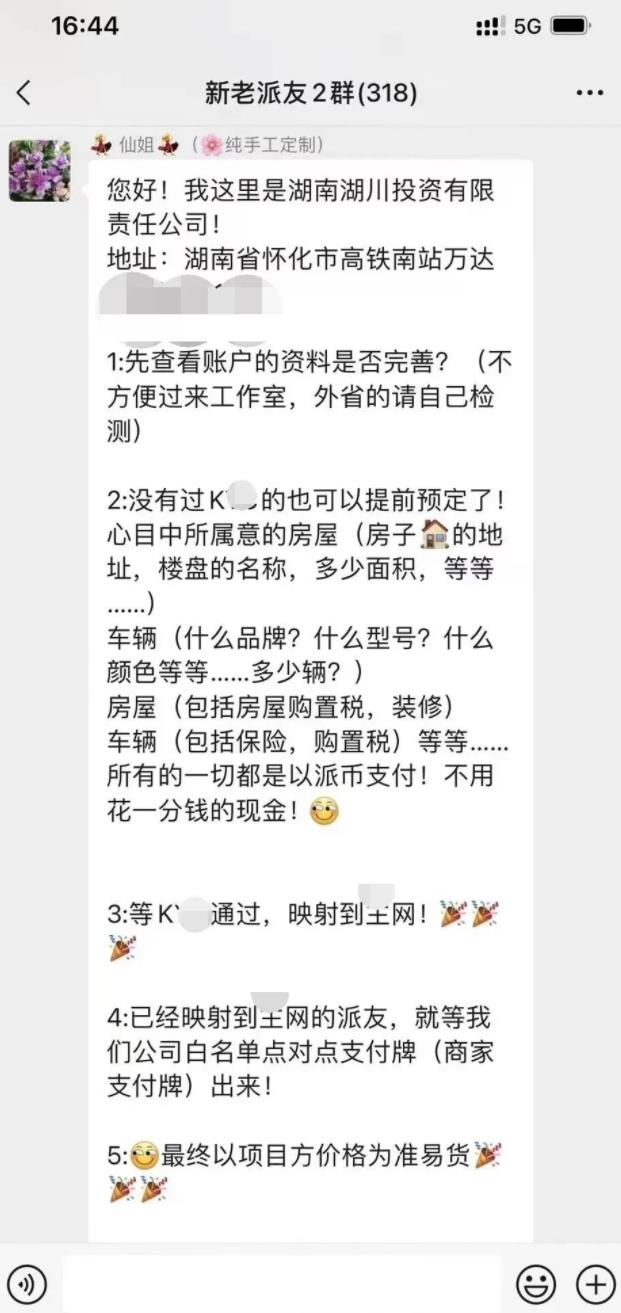Open 仙姐's profile avatar
The width and height of the screenshot is (621, 1313).
(x=40, y=171)
